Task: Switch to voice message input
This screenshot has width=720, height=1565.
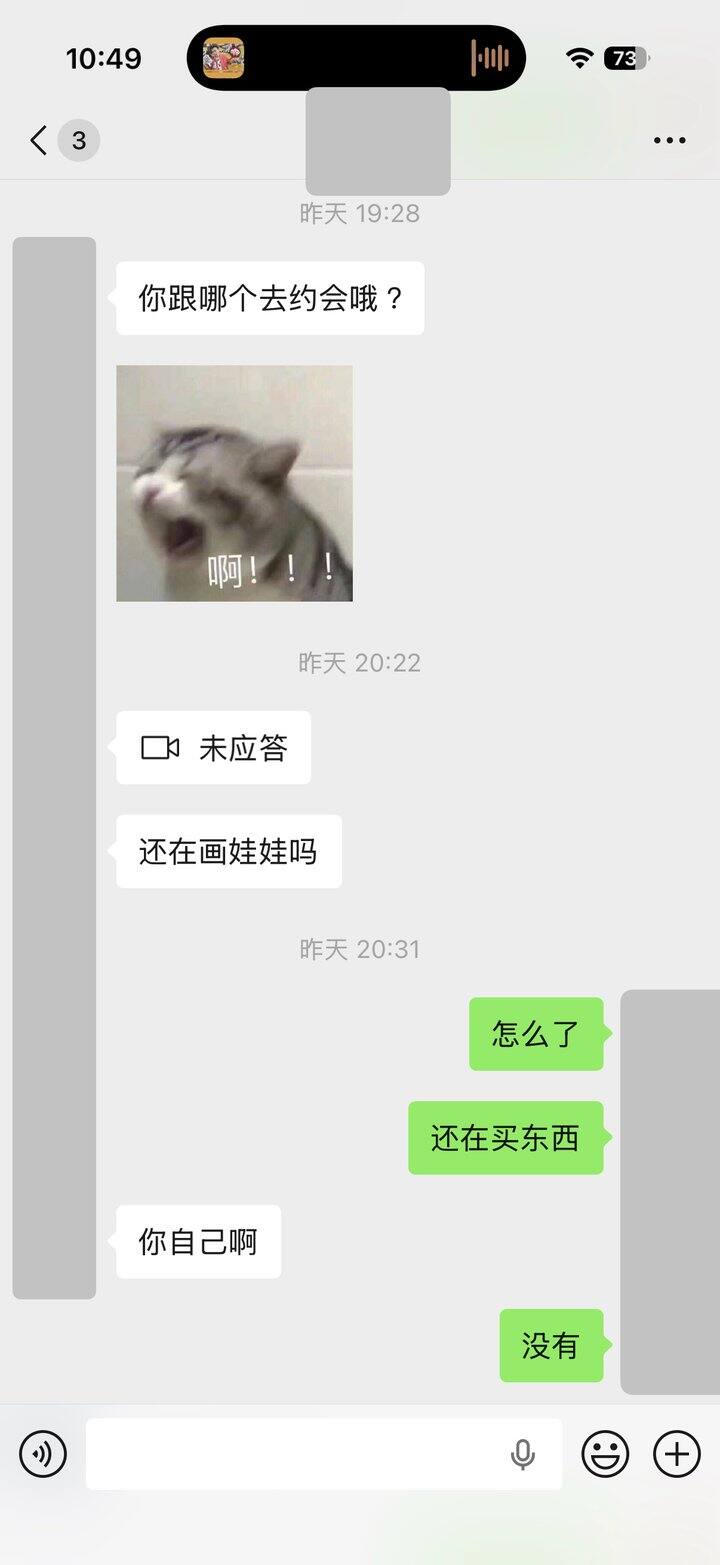Action: (x=43, y=1453)
